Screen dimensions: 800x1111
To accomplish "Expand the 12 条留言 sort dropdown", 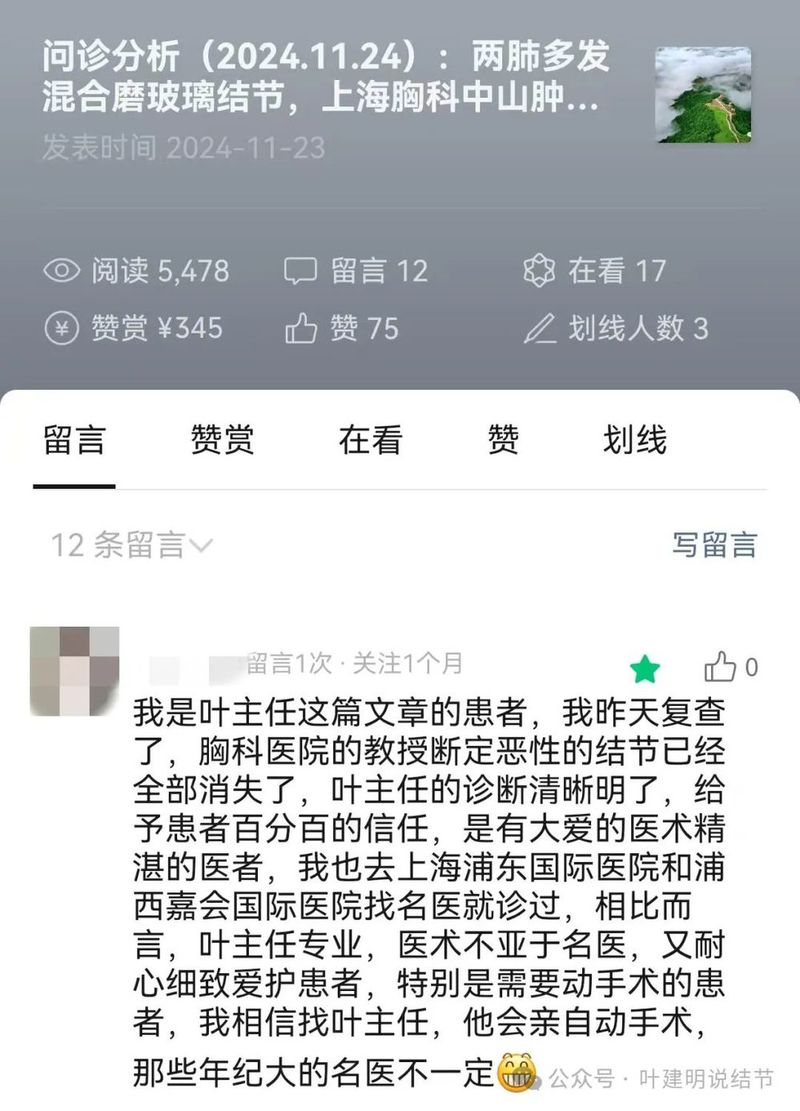I will coord(132,545).
